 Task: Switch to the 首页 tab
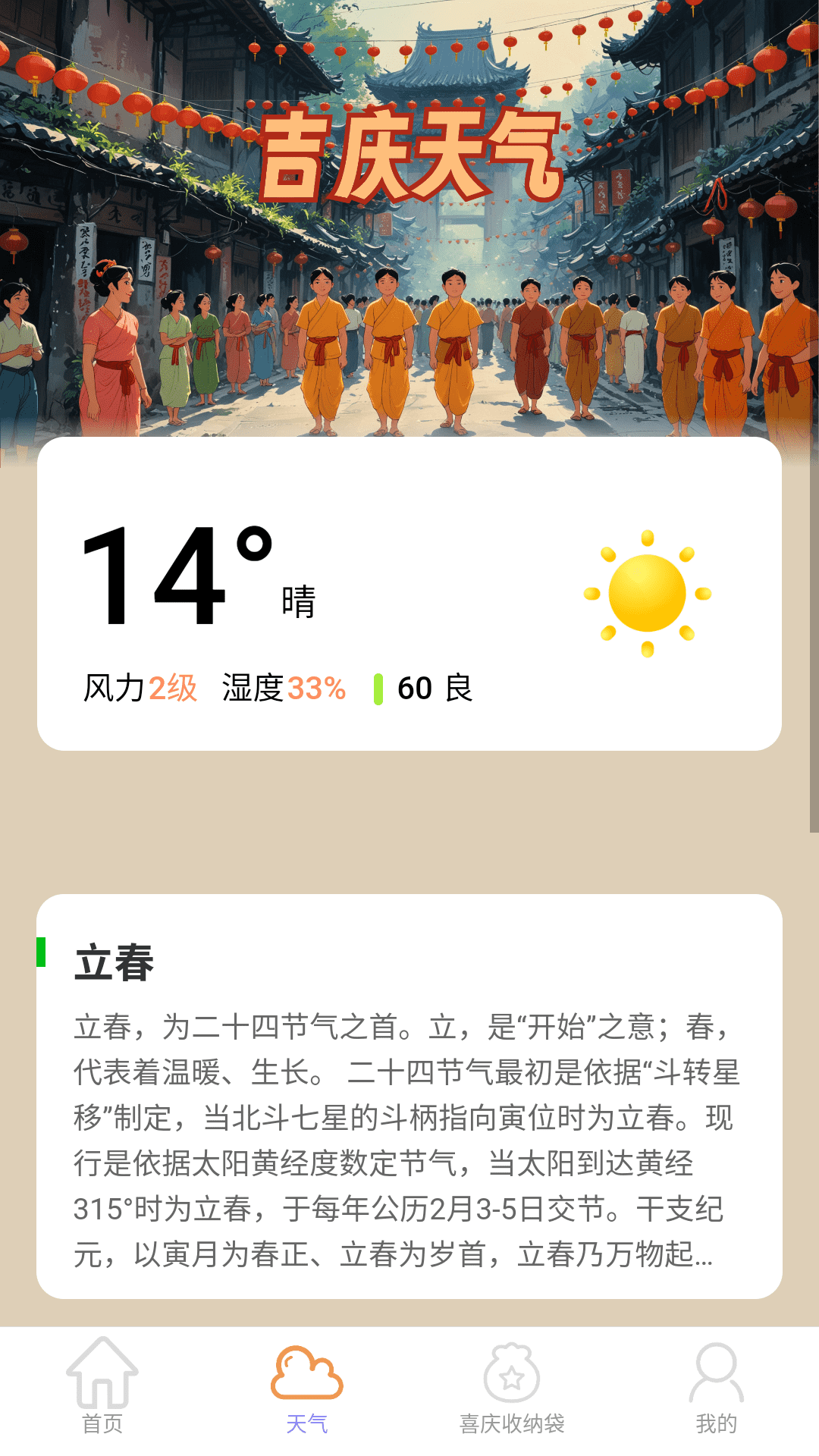click(102, 1388)
